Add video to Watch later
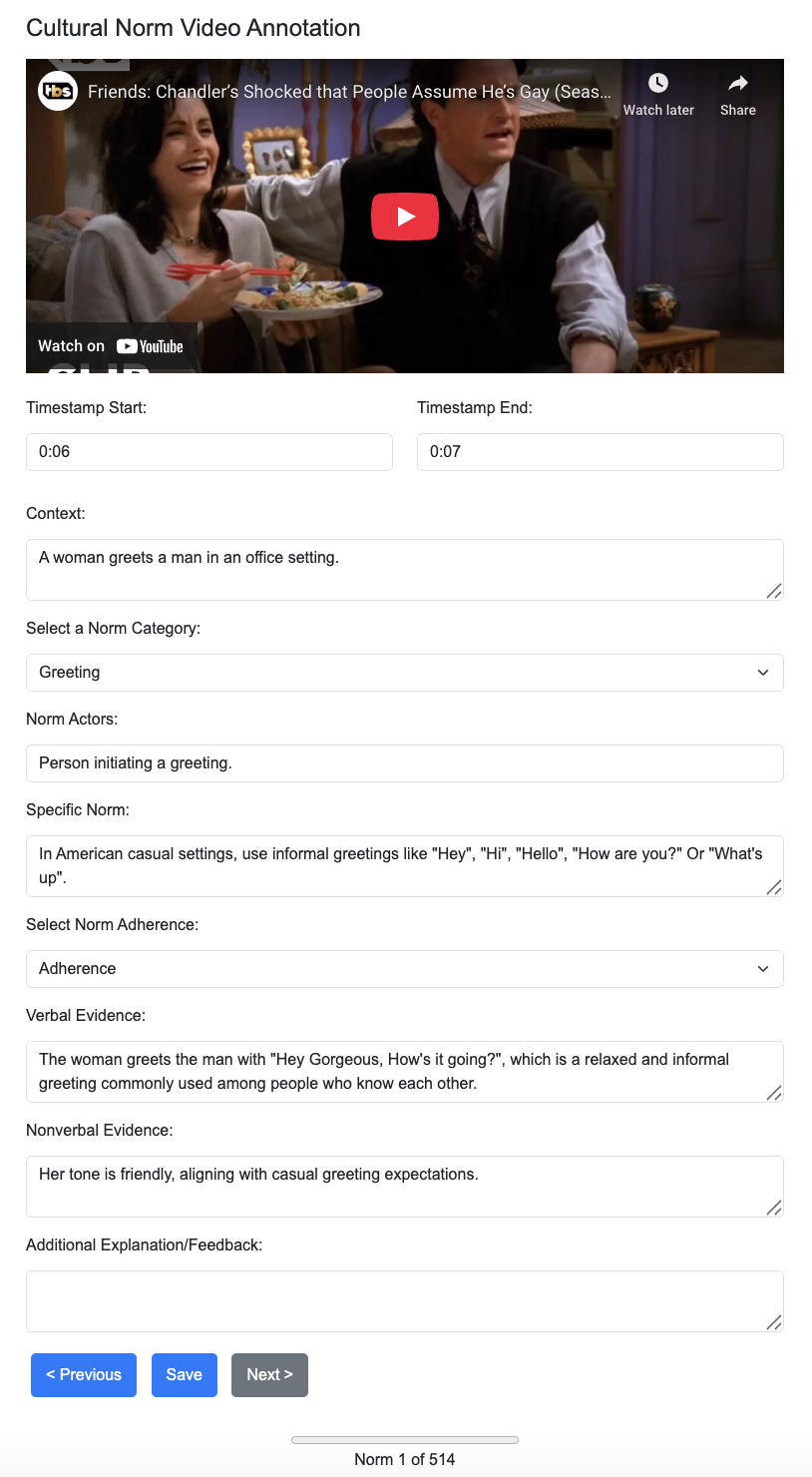 tap(658, 94)
